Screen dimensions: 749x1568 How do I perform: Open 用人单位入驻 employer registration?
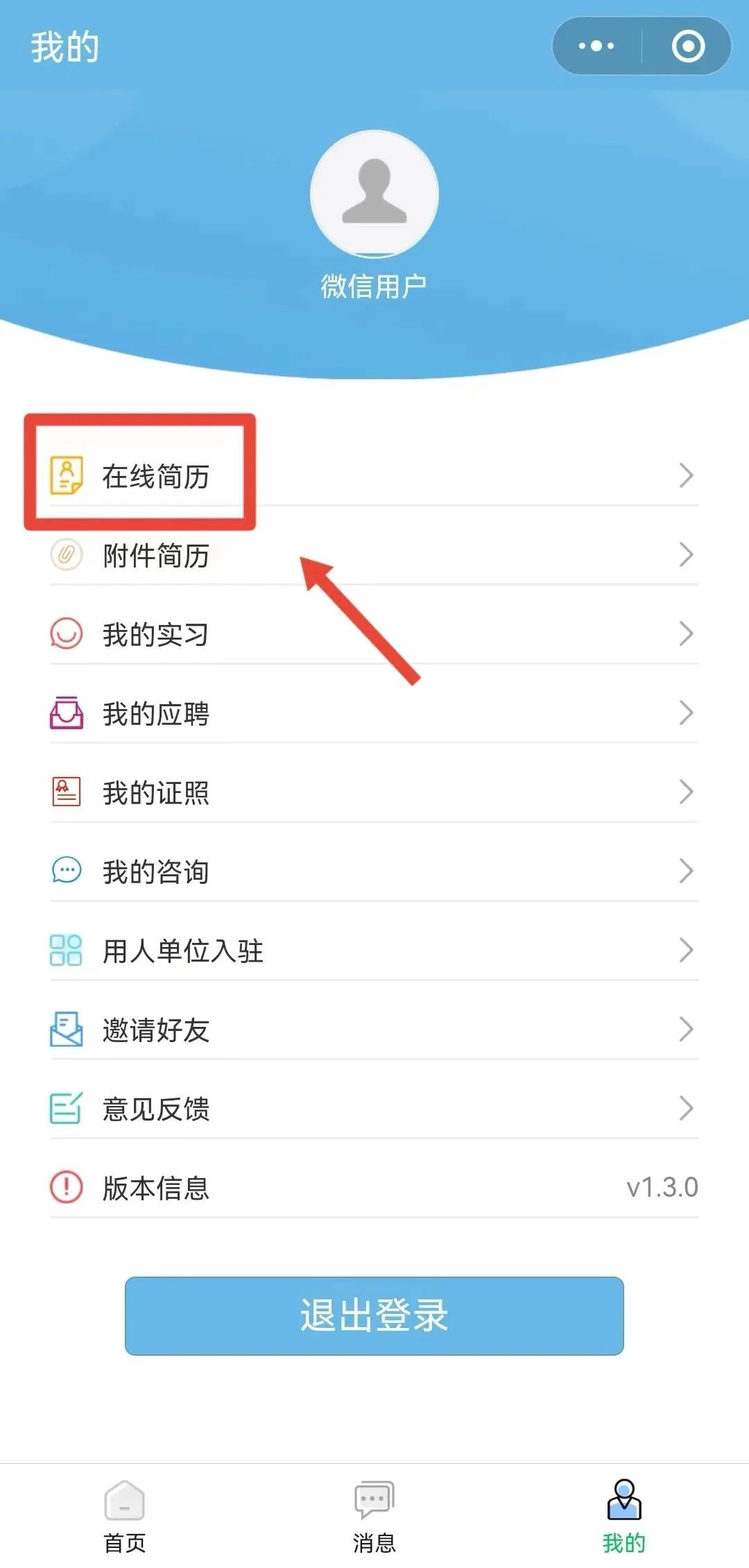[374, 951]
